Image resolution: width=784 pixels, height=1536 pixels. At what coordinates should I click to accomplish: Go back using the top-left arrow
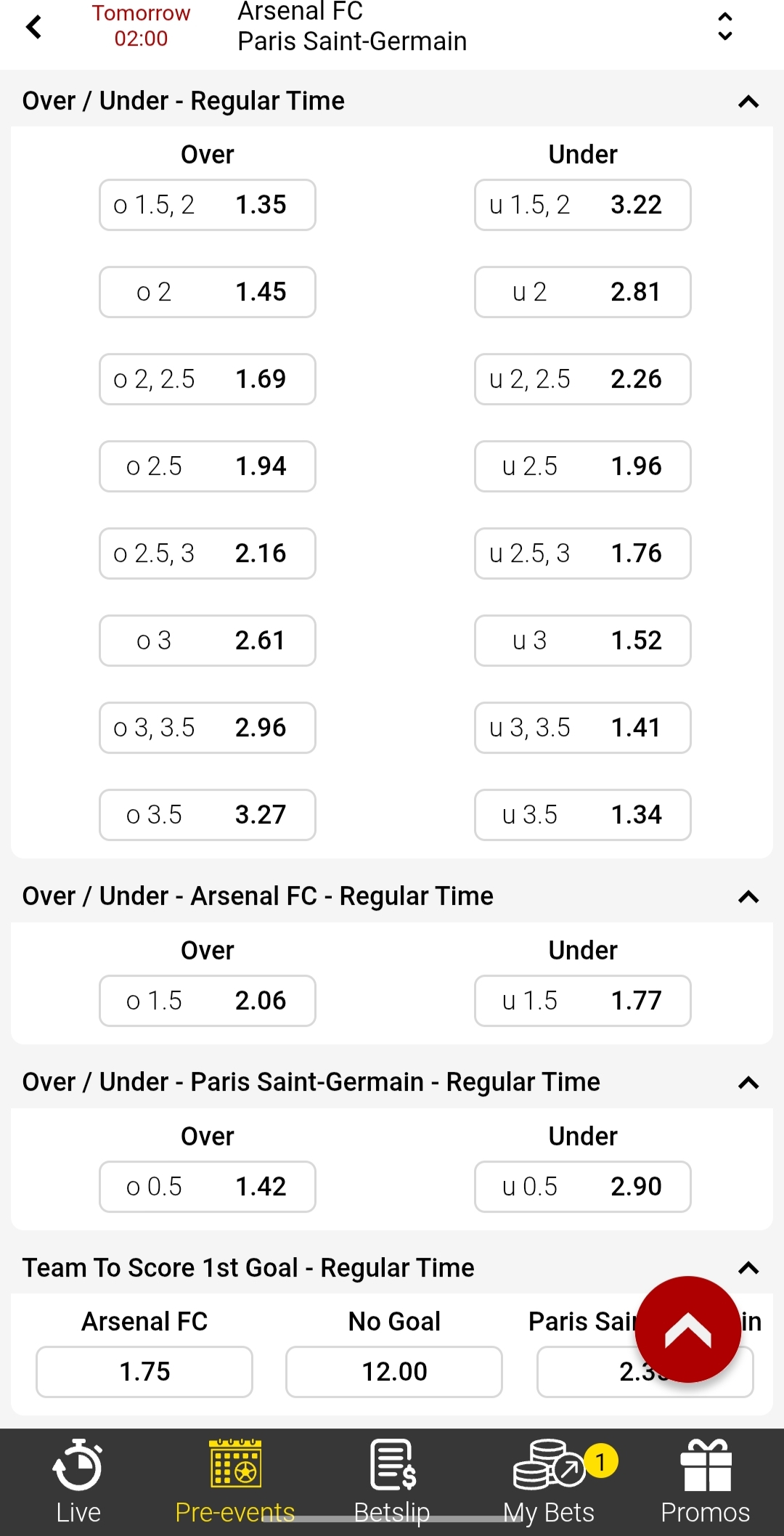33,27
